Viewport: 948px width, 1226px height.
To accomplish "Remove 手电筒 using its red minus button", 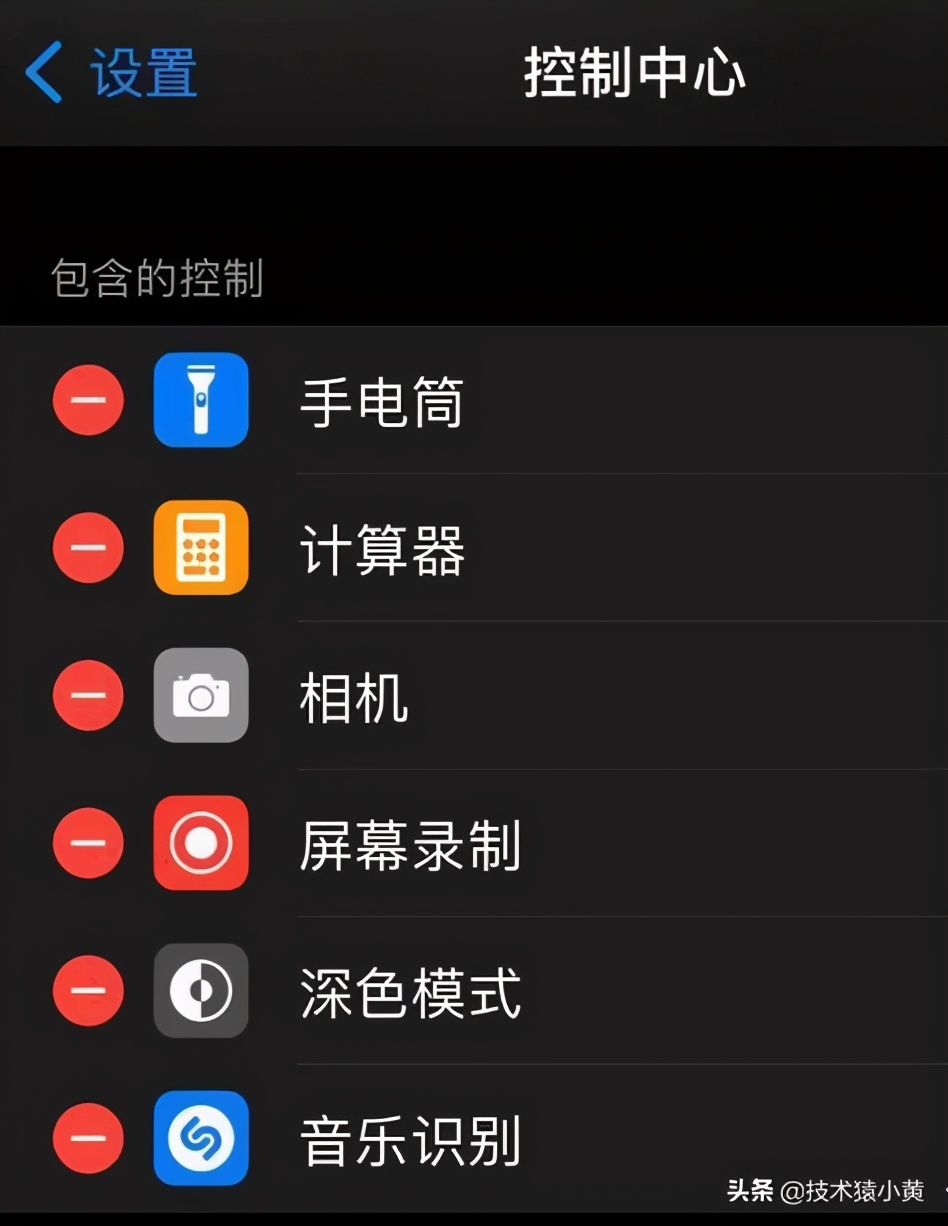I will (x=88, y=401).
